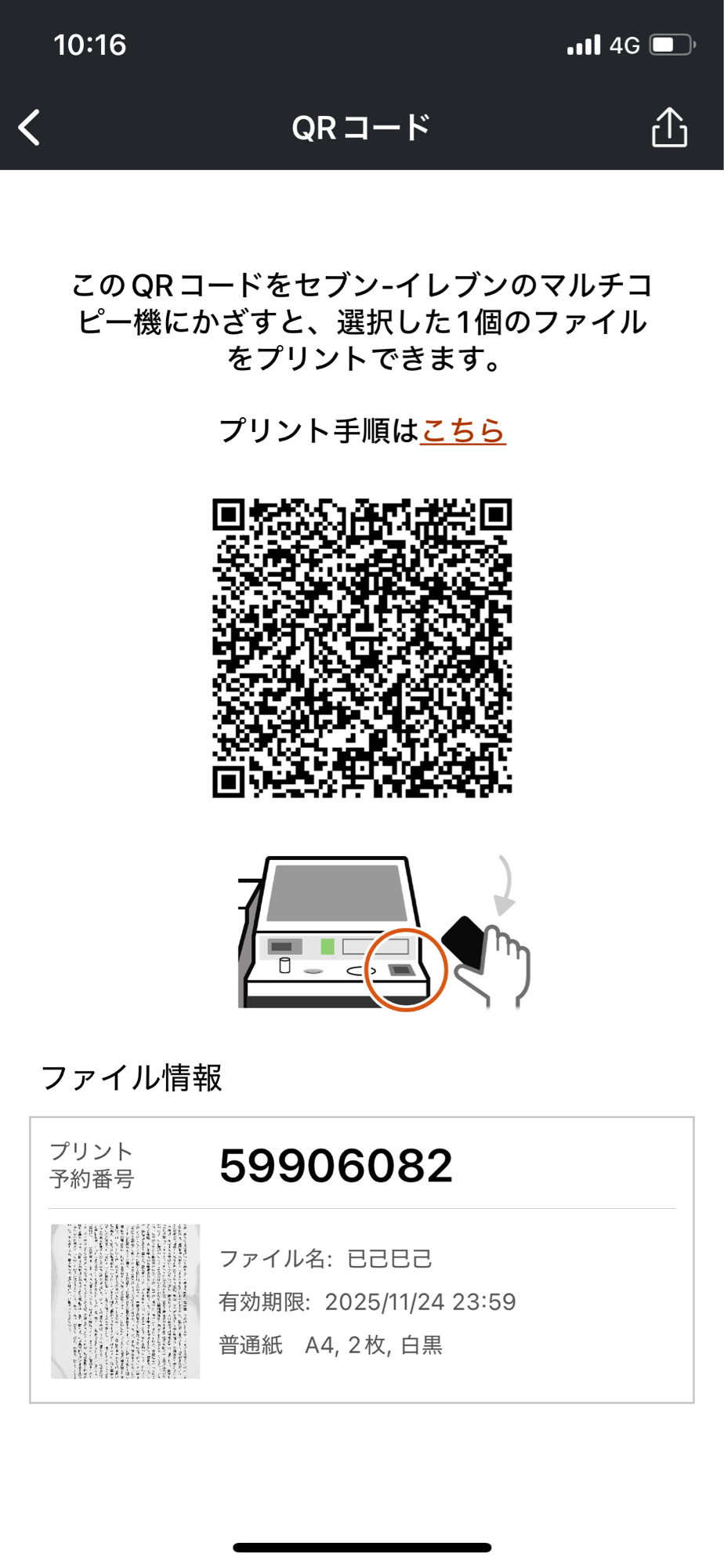Go back from the QRコード screen
The image size is (724, 1568).
coord(30,128)
